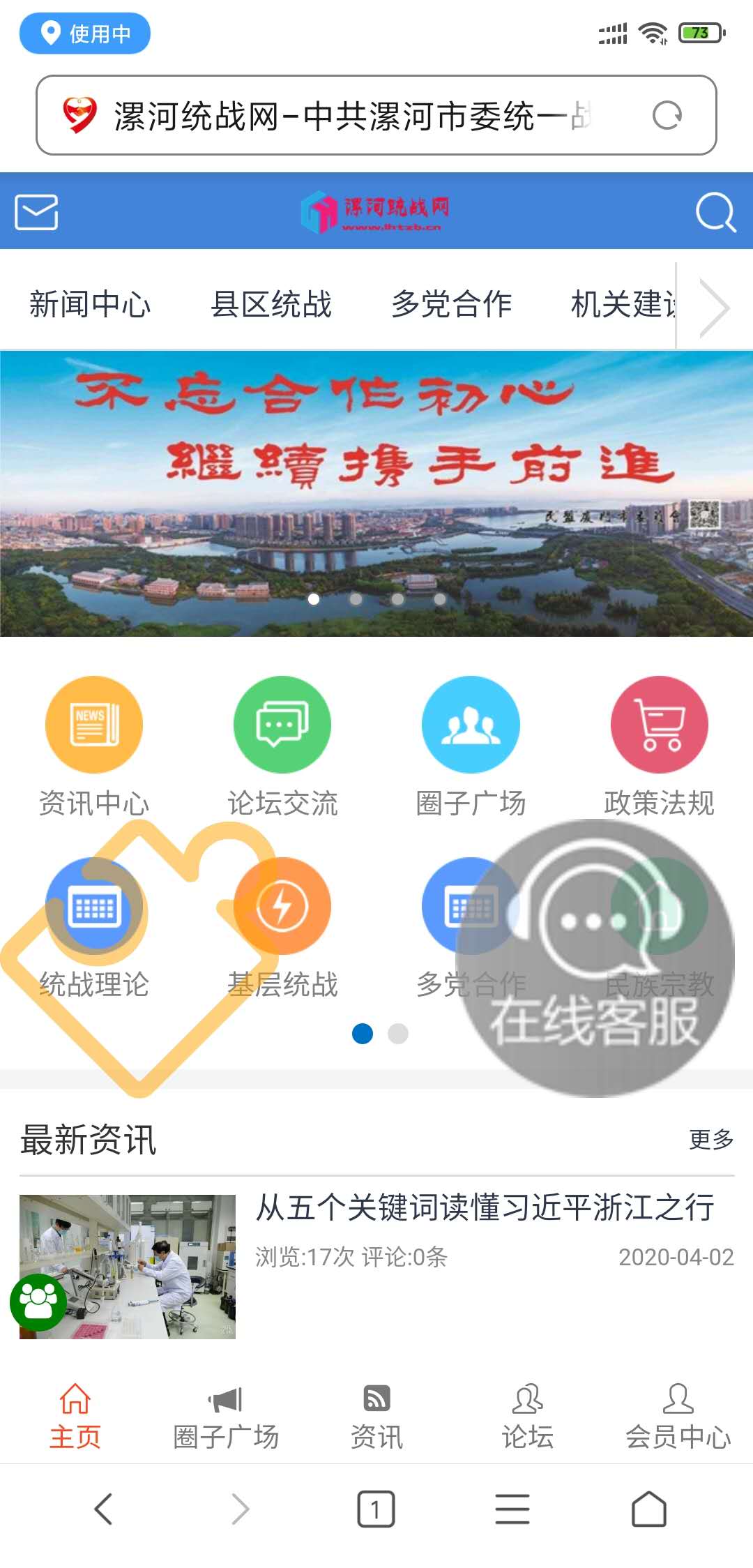Go back with browser back arrow
Screen dimensions: 753x1568
[x=103, y=1509]
